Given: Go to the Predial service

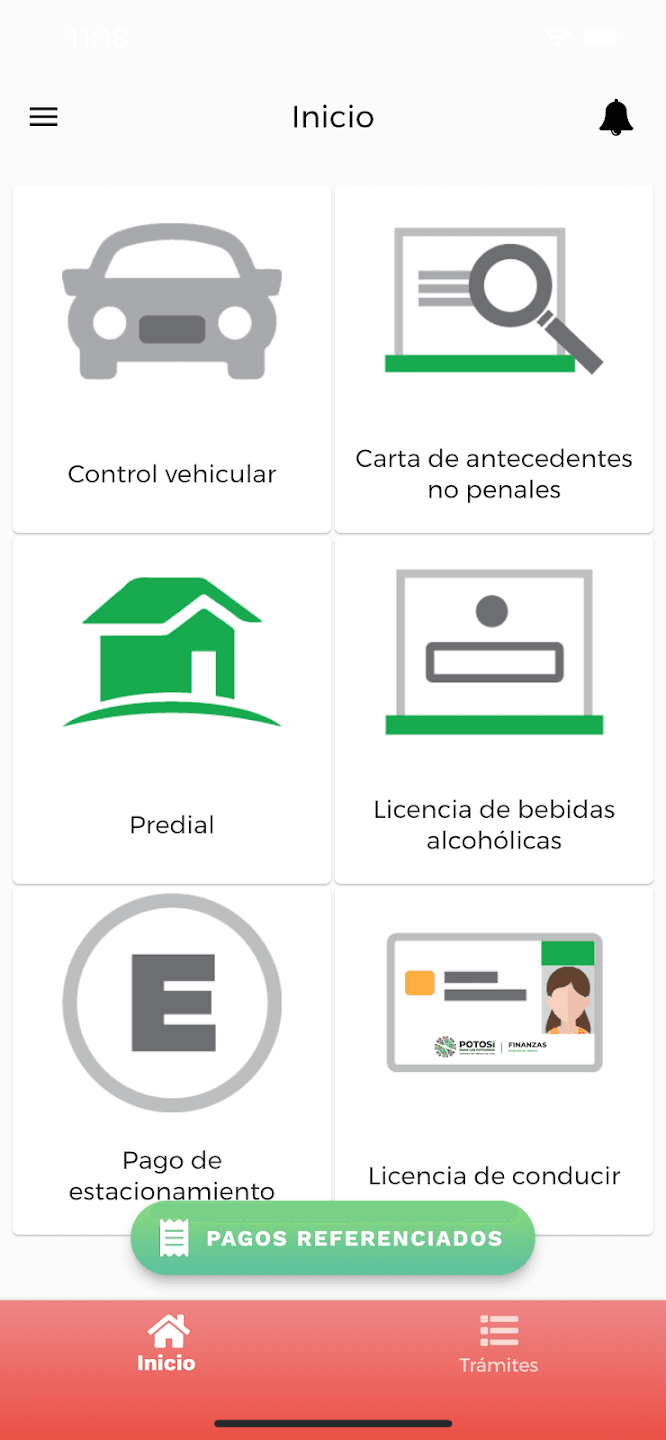Looking at the screenshot, I should (172, 710).
